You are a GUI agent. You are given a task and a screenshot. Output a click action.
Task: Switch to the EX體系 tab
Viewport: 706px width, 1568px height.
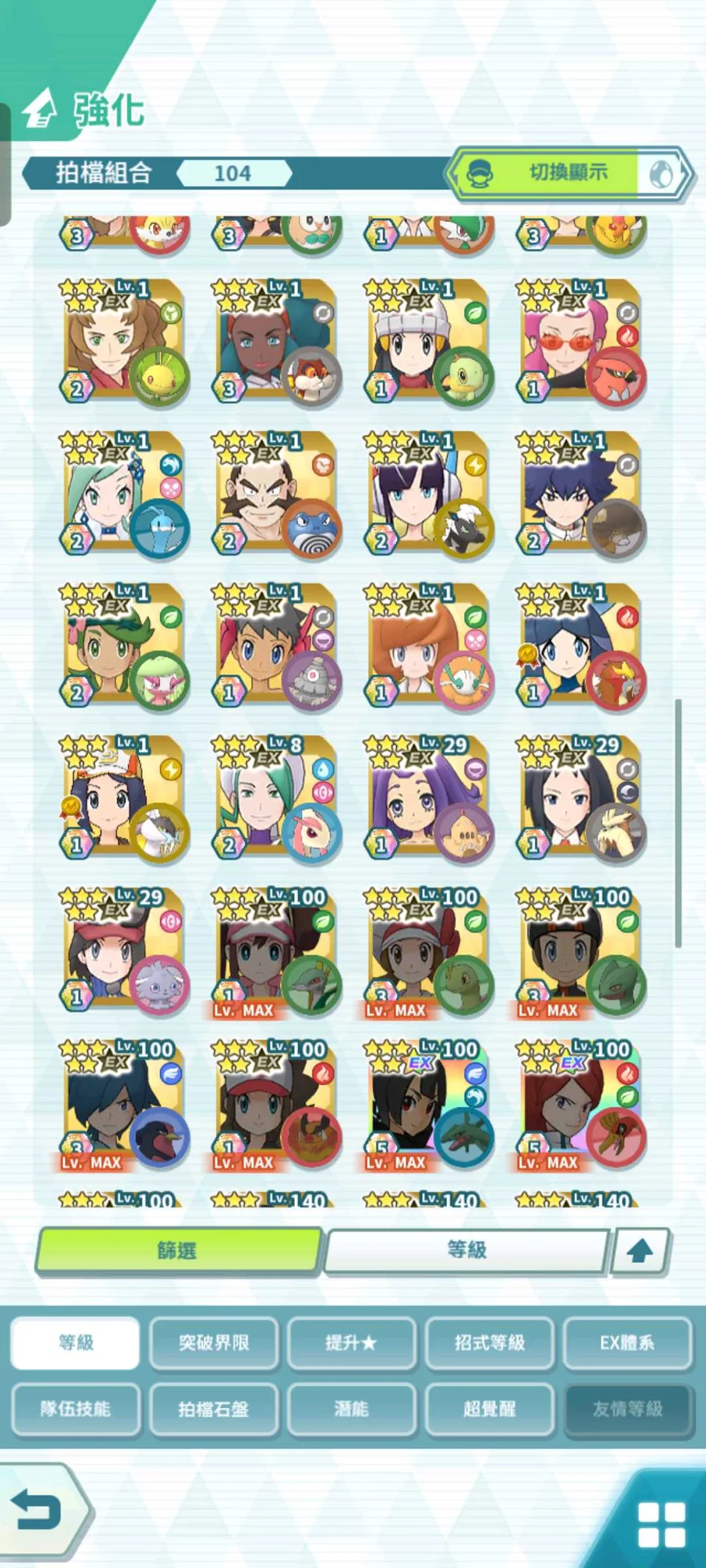[x=627, y=1343]
